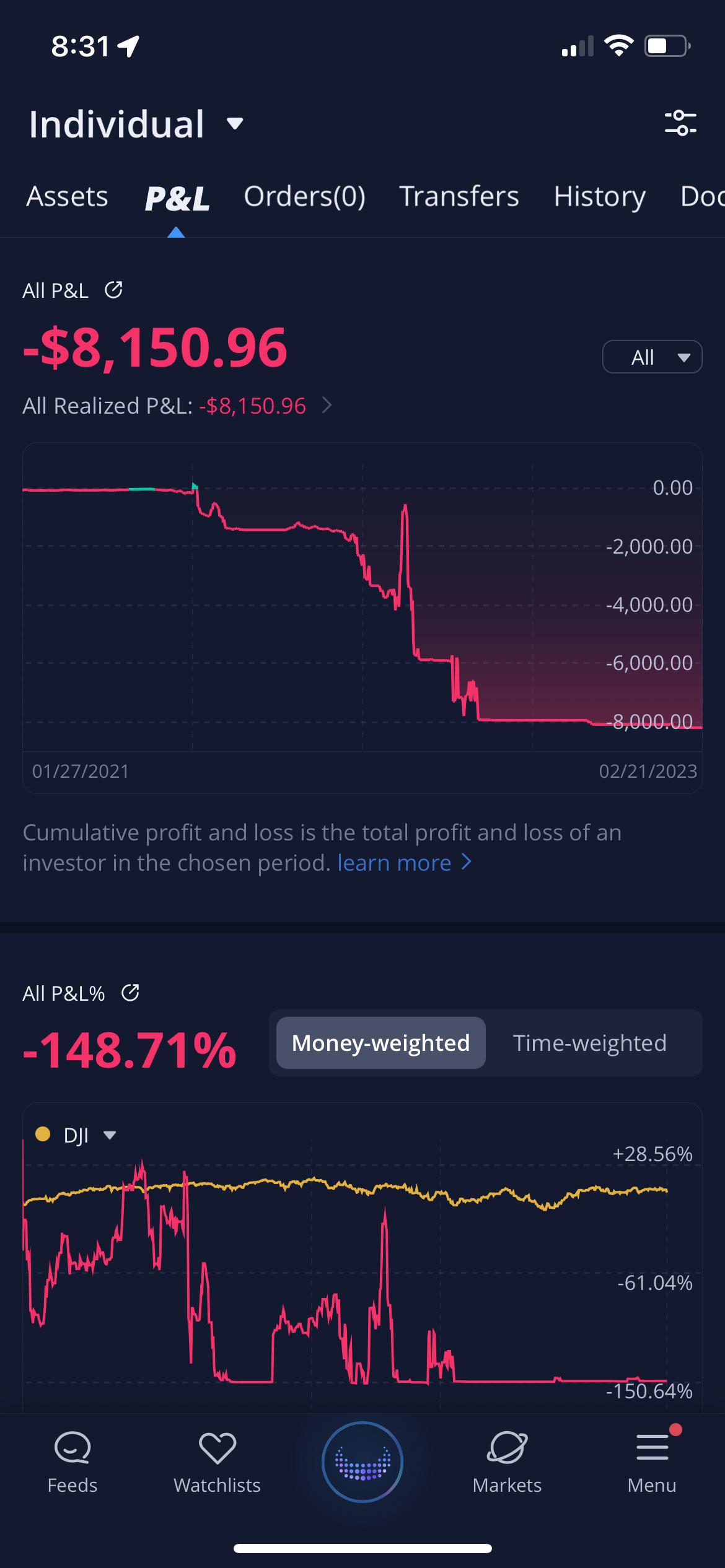Share the All P&L chart
This screenshot has height=1568, width=725.
tap(113, 290)
